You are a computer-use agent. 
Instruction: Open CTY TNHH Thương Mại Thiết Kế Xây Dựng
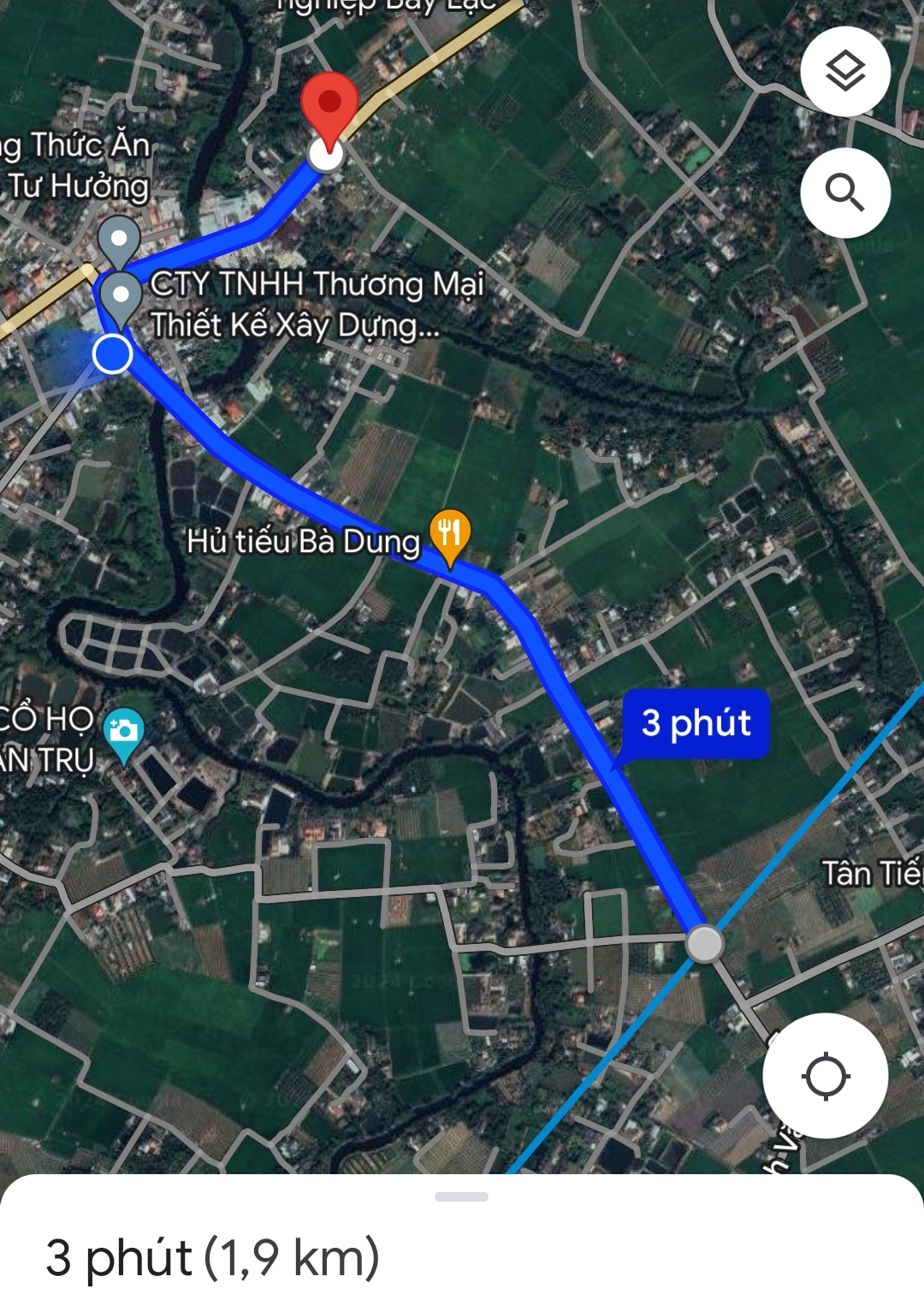(317, 302)
